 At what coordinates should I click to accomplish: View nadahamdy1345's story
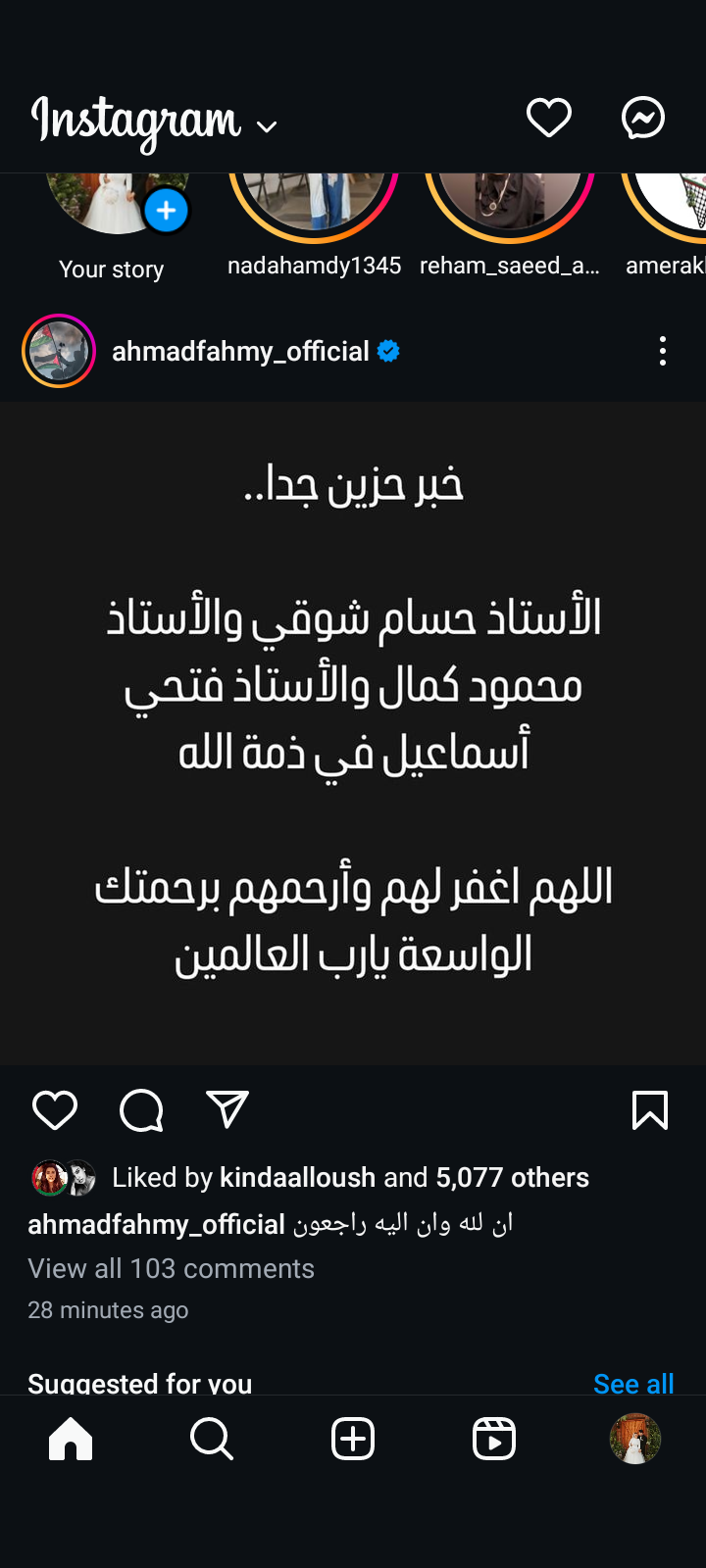coord(314,206)
